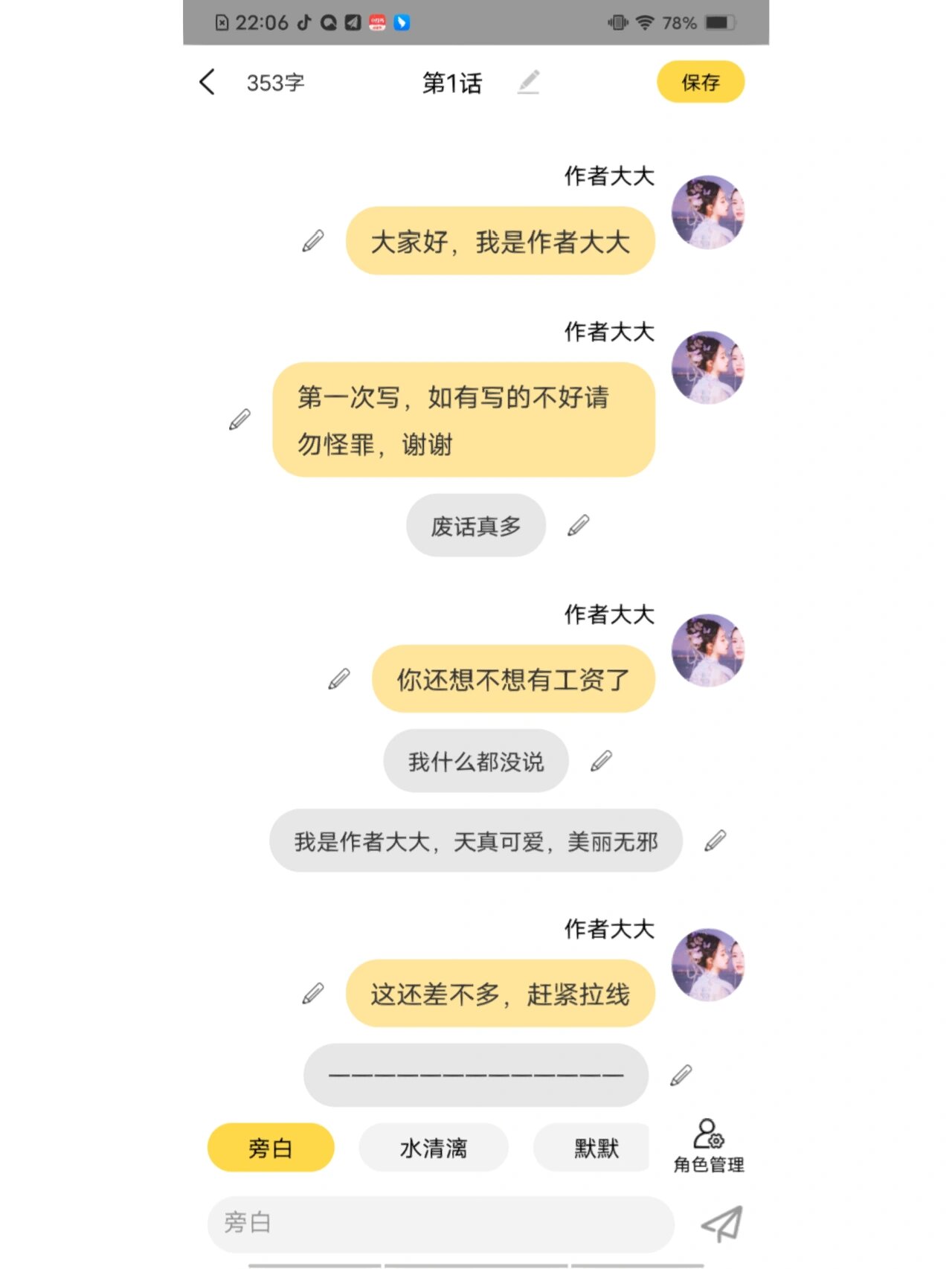Edit the "这还差不多，赶紧拉线" message
Screen dimensions: 952x1269
tap(315, 992)
